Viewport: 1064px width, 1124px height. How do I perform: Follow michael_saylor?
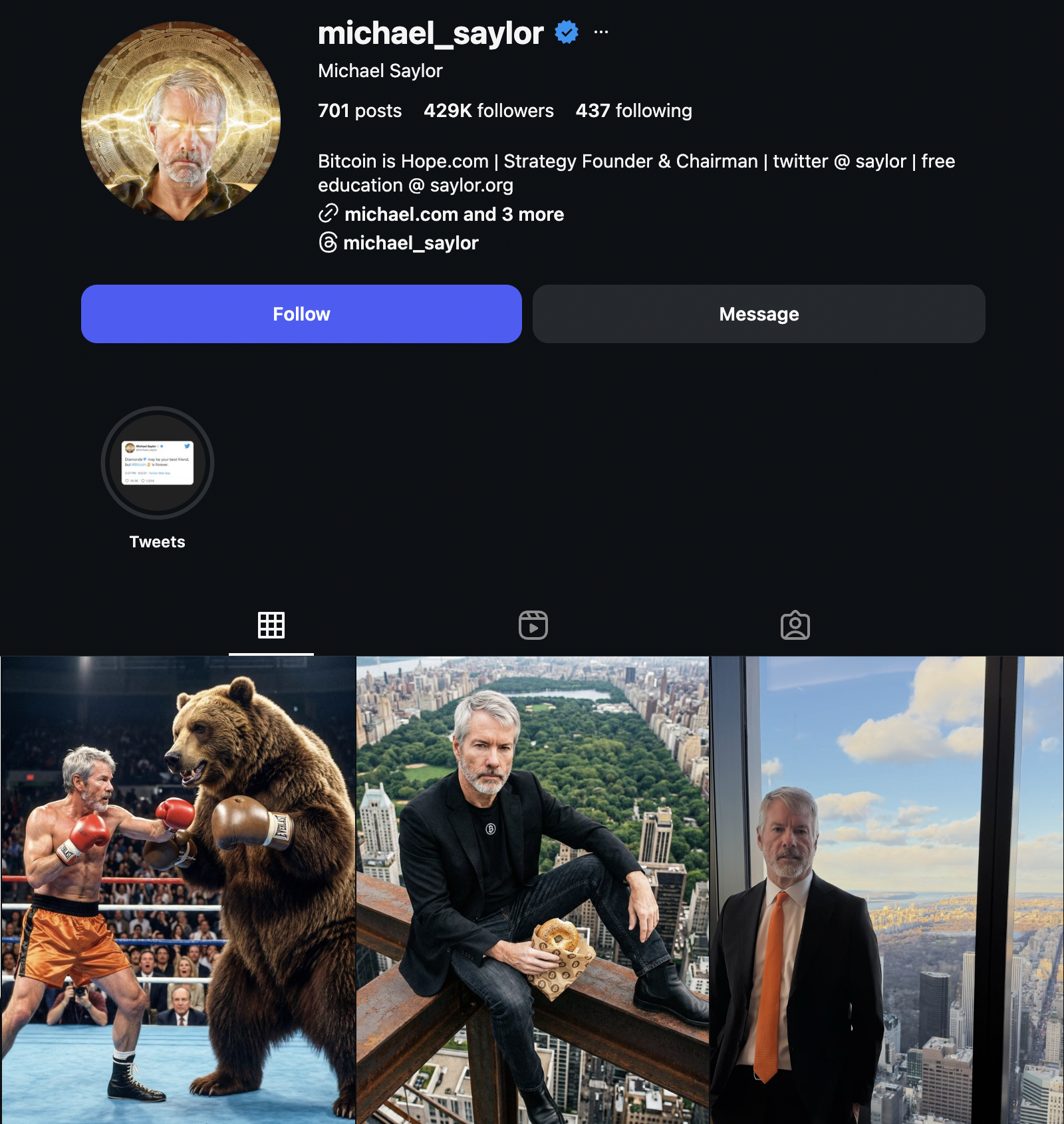point(301,314)
